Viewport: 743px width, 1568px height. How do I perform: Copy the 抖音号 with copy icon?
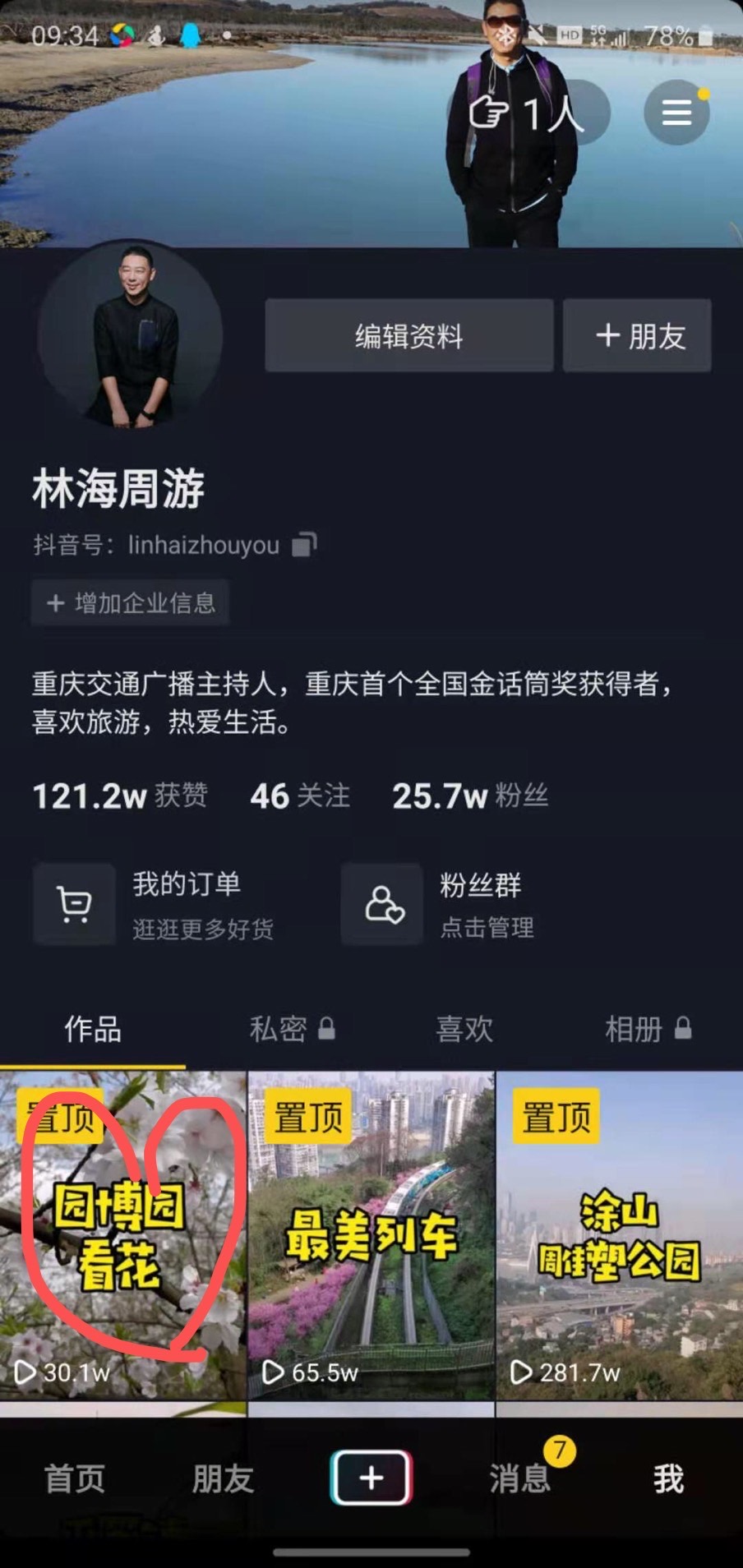304,545
